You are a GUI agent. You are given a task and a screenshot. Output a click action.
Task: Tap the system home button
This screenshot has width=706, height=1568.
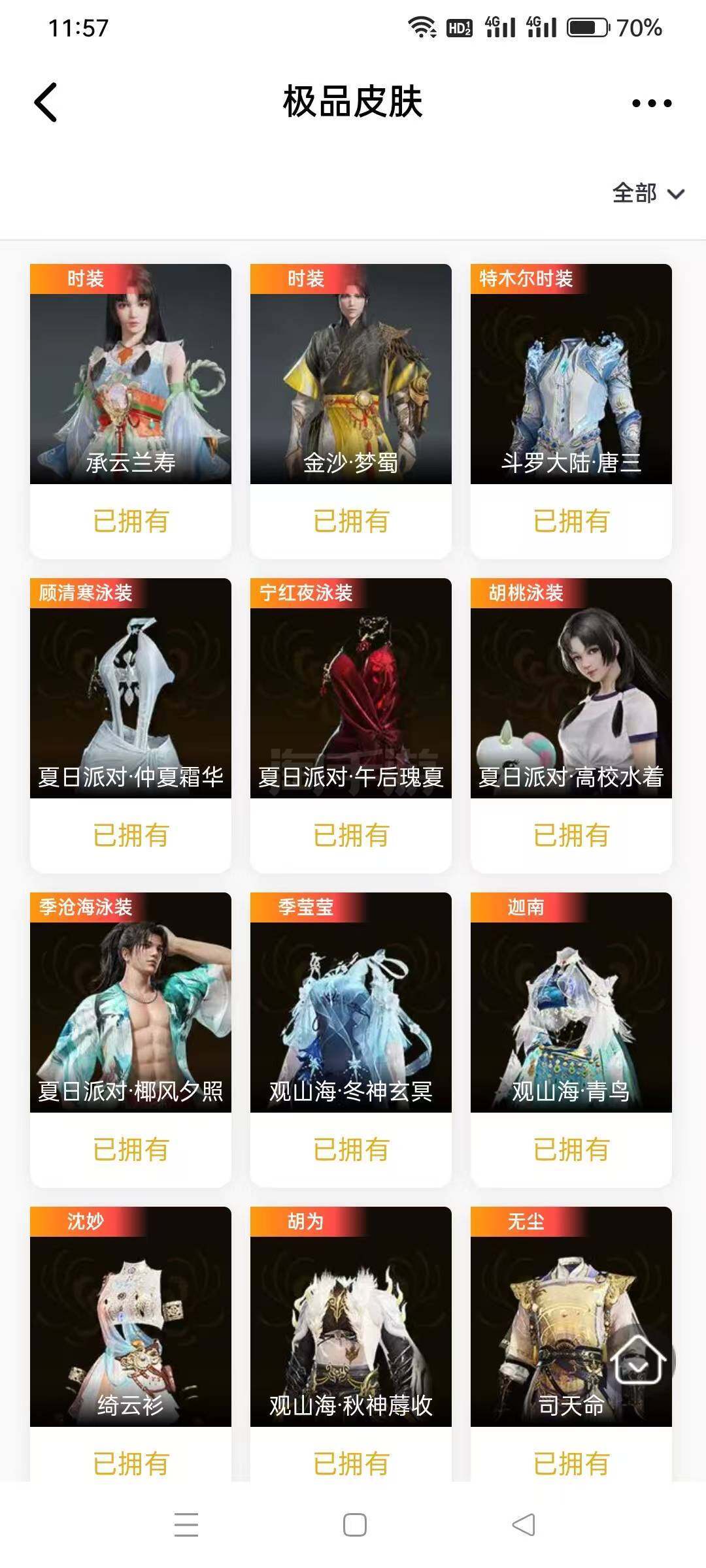[354, 1525]
